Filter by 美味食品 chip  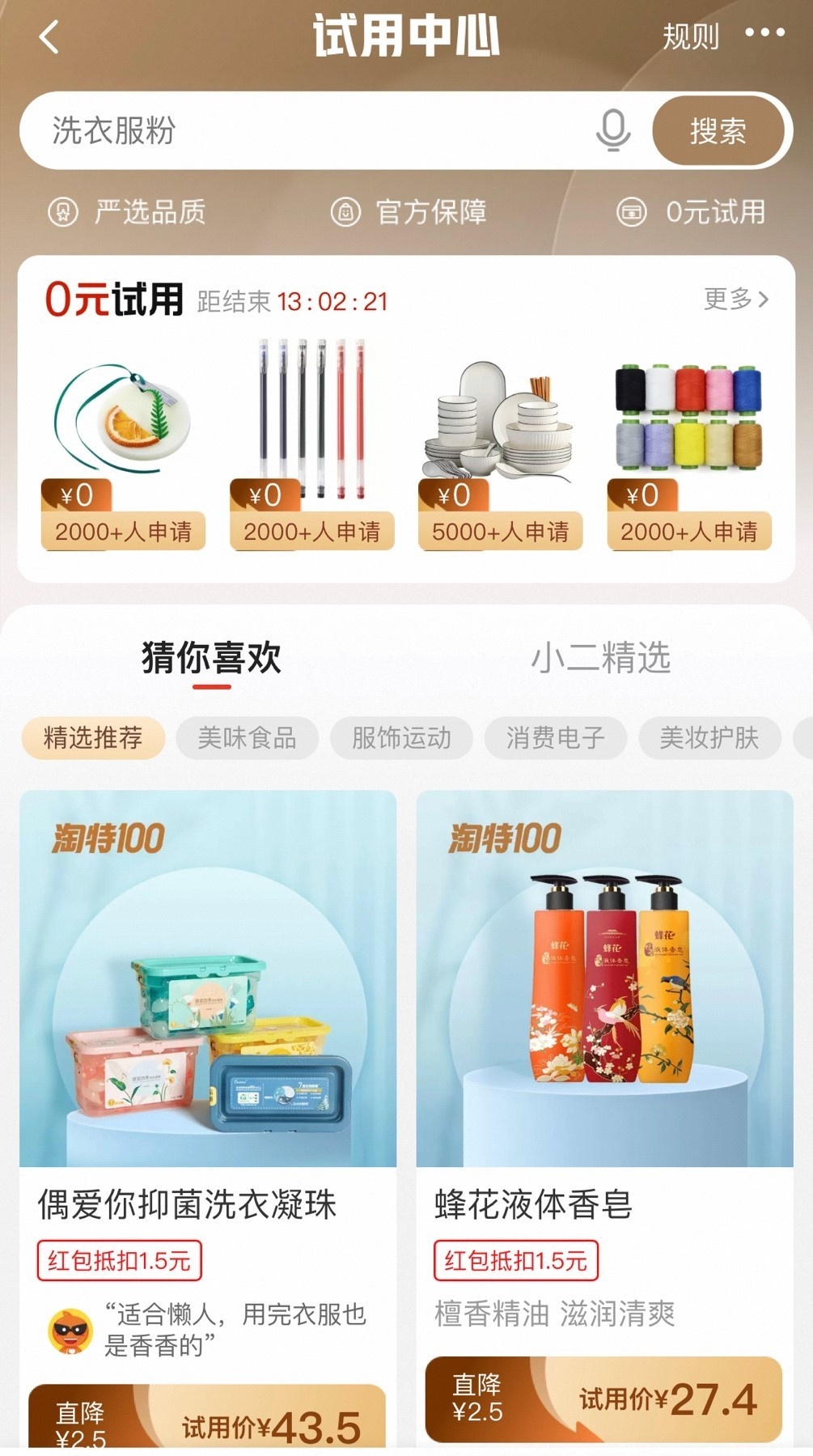pyautogui.click(x=247, y=737)
